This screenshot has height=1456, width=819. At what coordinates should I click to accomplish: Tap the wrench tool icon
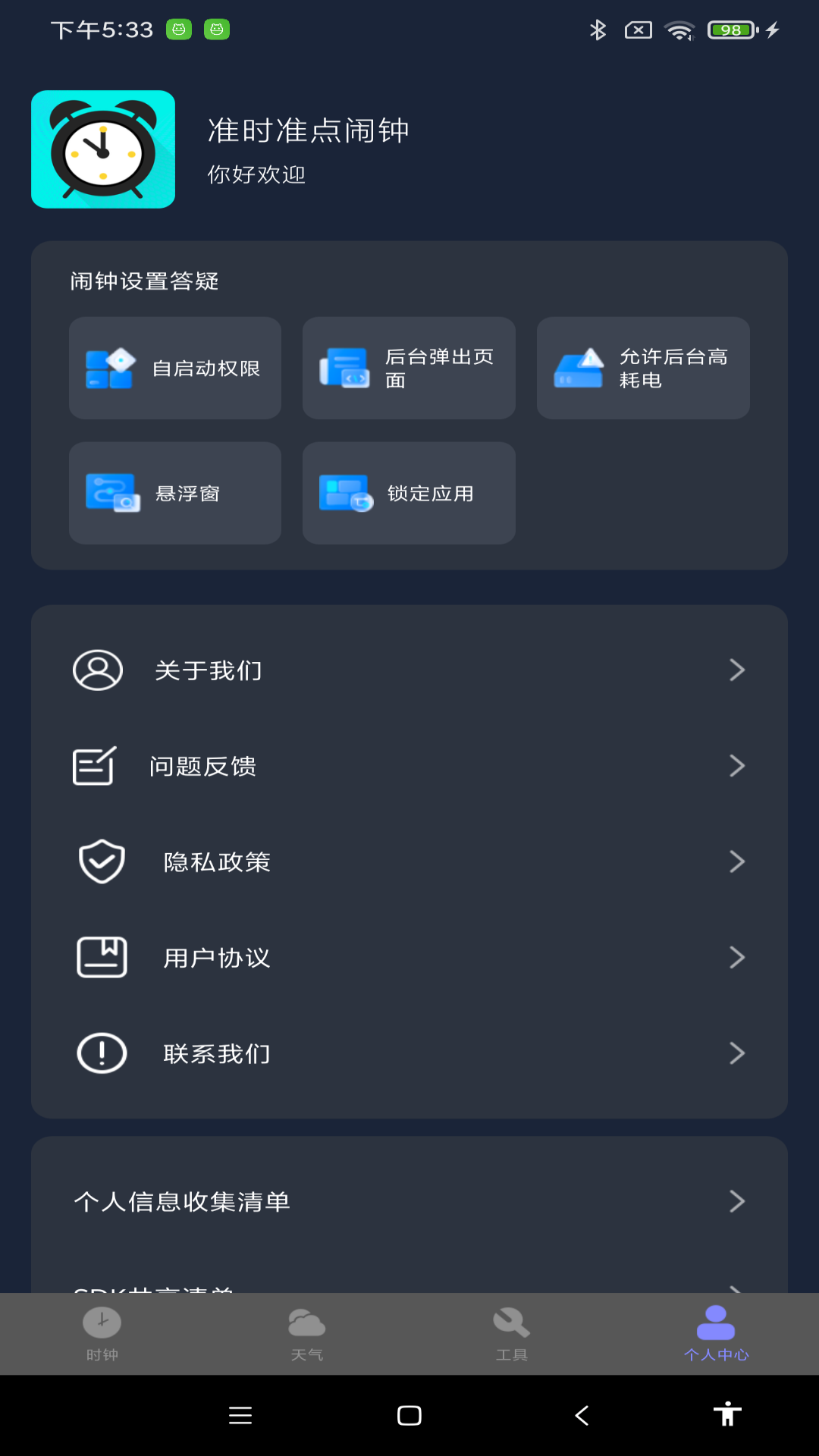click(511, 1319)
